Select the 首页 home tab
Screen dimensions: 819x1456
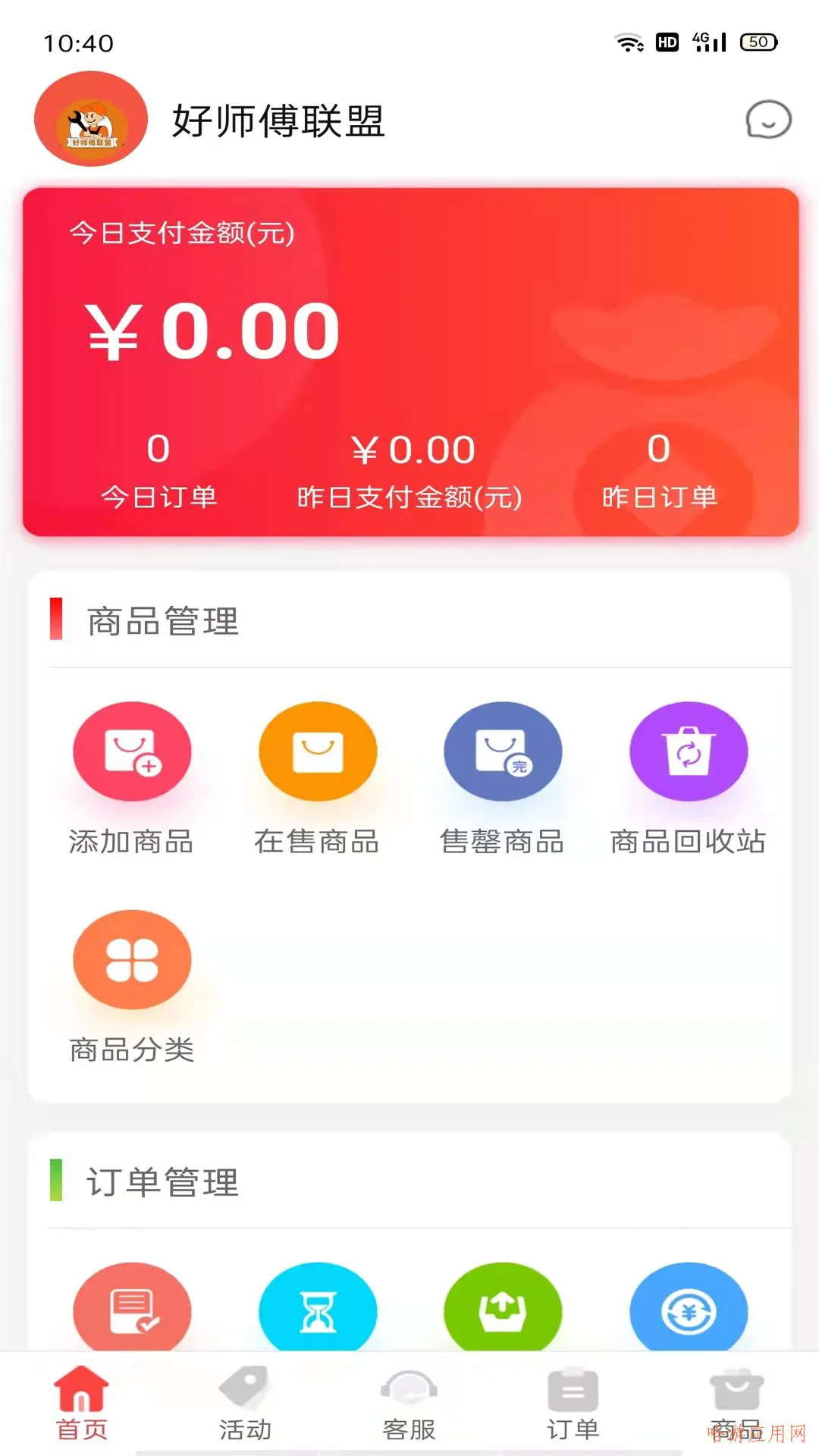[81, 1404]
